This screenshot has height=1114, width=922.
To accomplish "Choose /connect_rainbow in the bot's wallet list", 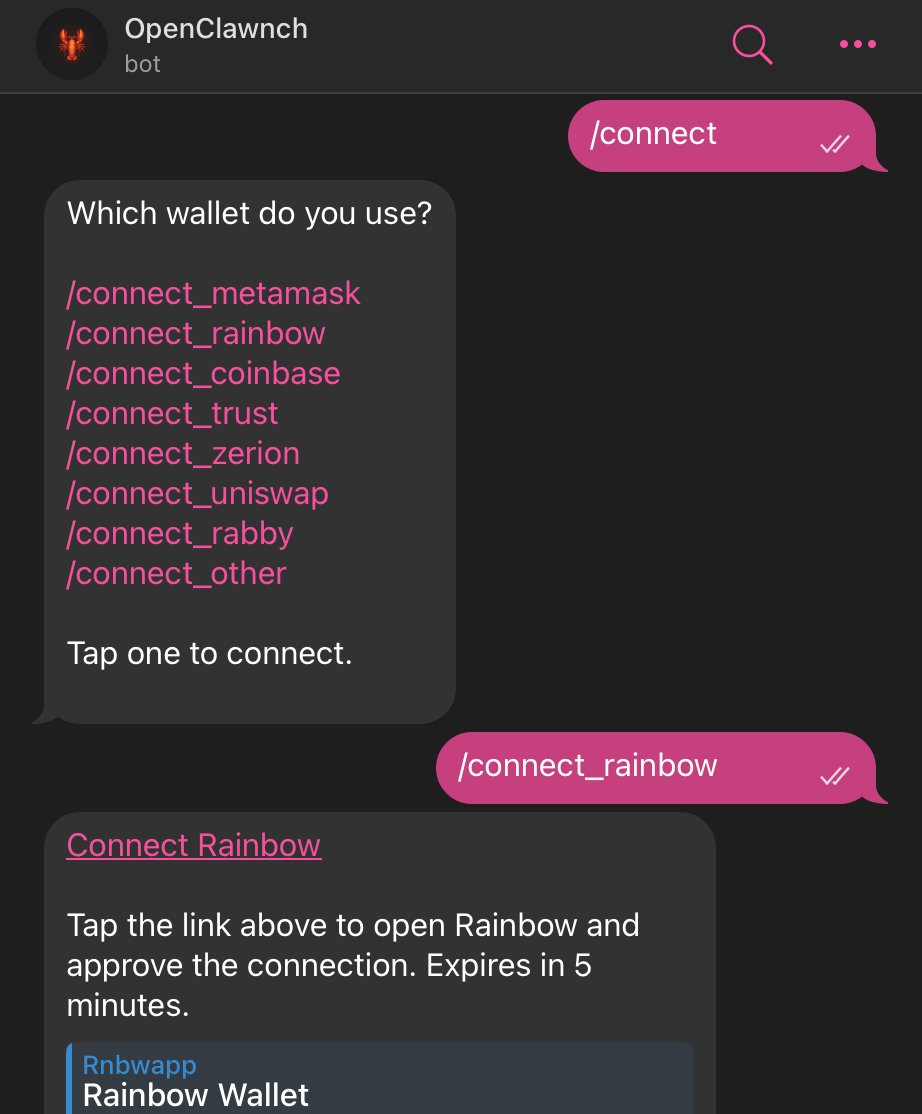I will (x=196, y=333).
